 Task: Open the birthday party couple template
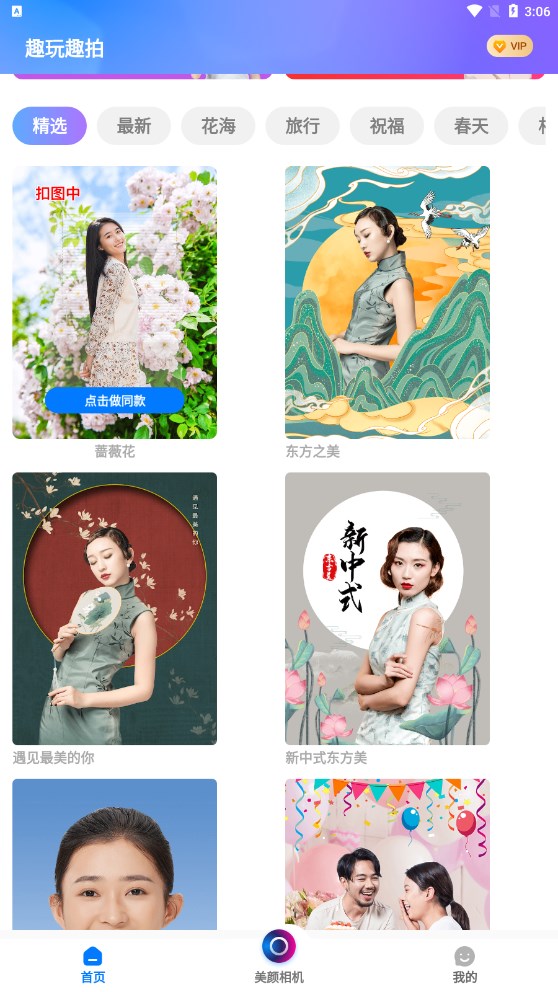[387, 854]
